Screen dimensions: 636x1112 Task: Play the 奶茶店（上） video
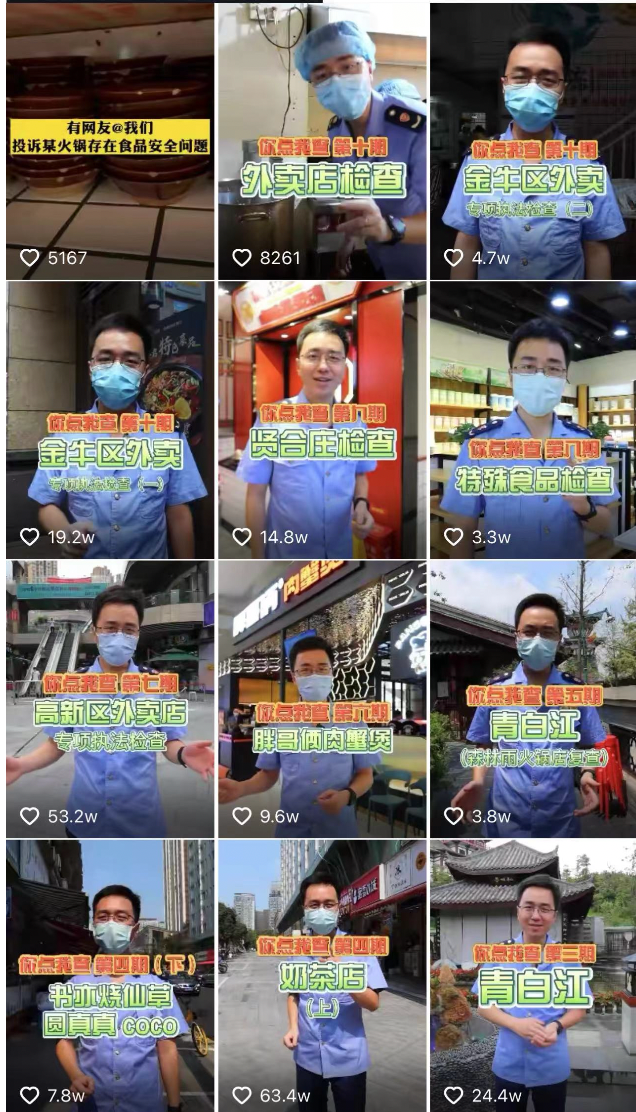point(322,975)
